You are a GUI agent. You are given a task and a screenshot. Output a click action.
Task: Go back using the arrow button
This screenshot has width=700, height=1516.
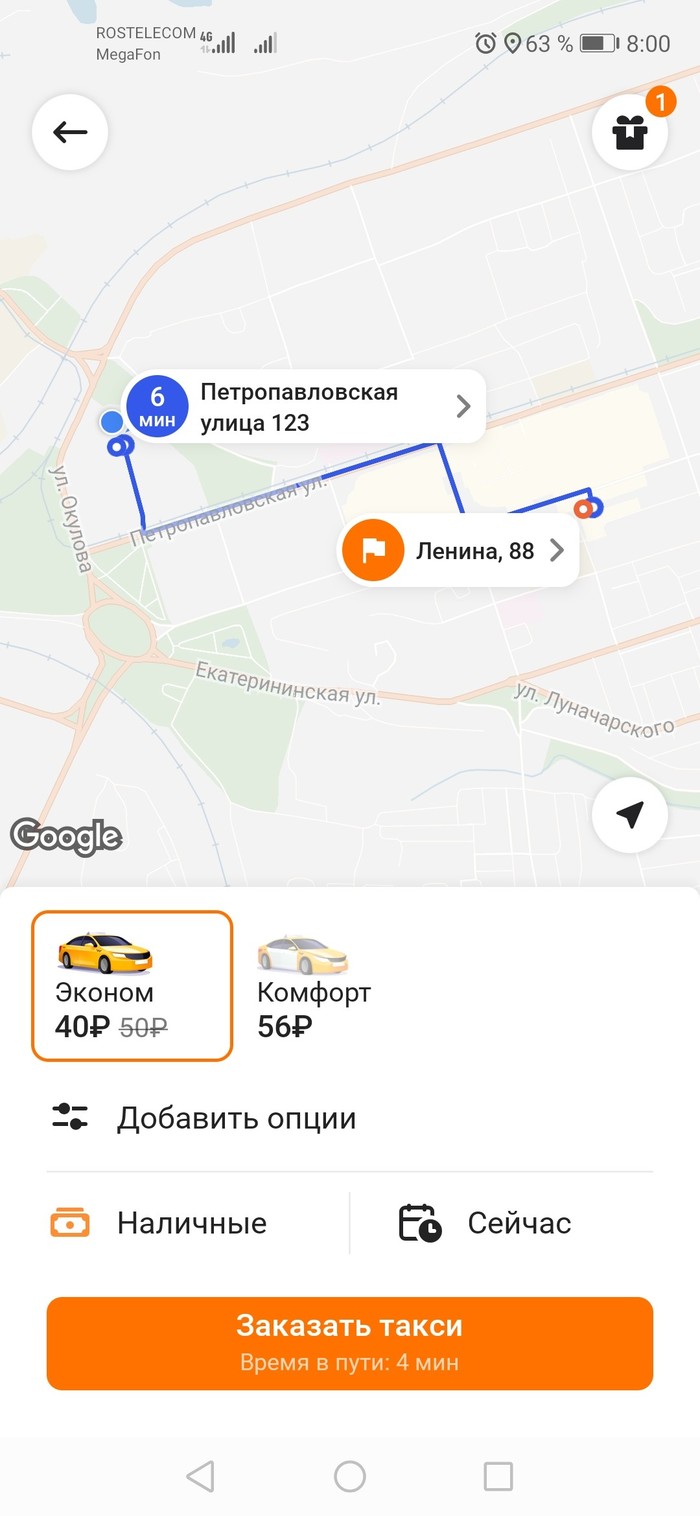(70, 132)
